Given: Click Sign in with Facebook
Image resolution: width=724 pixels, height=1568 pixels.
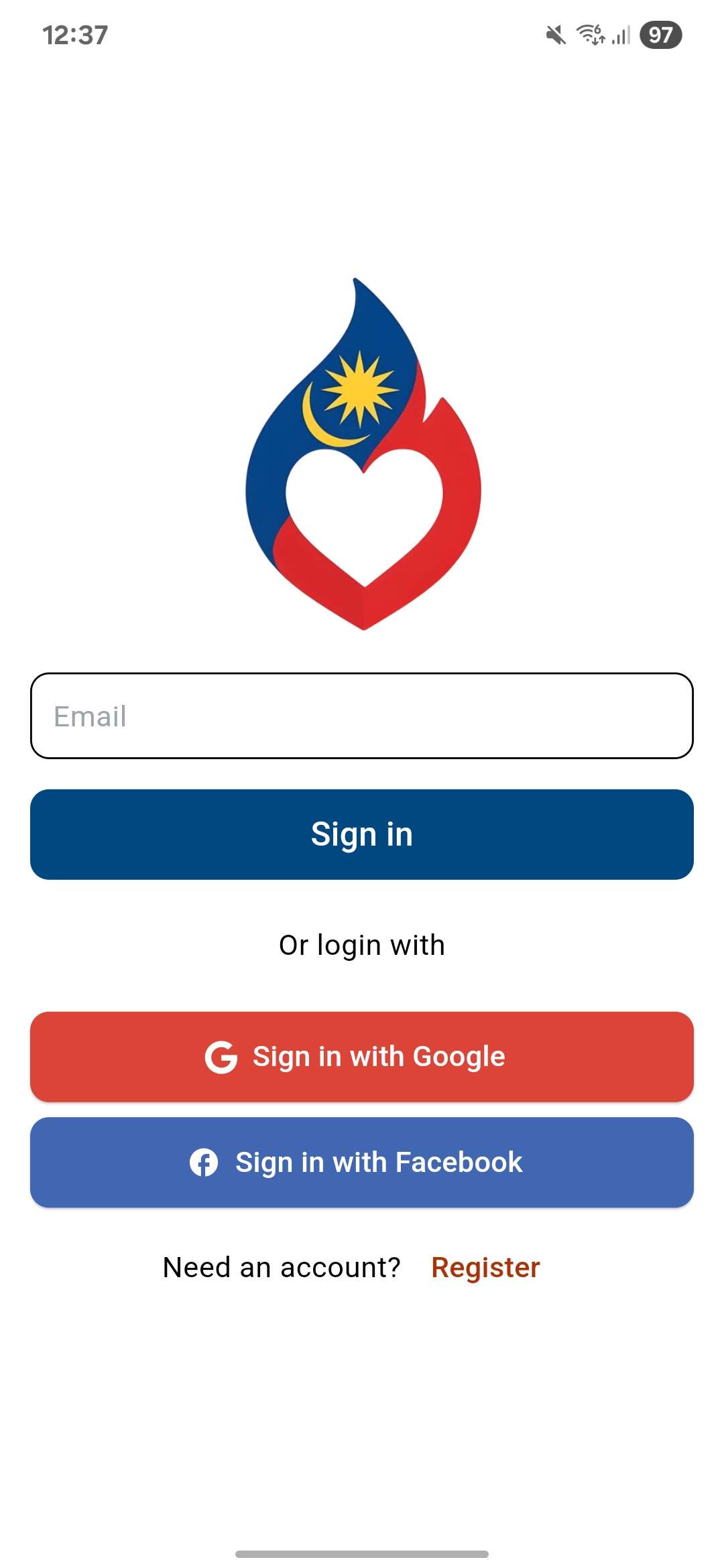Looking at the screenshot, I should click(x=362, y=1162).
